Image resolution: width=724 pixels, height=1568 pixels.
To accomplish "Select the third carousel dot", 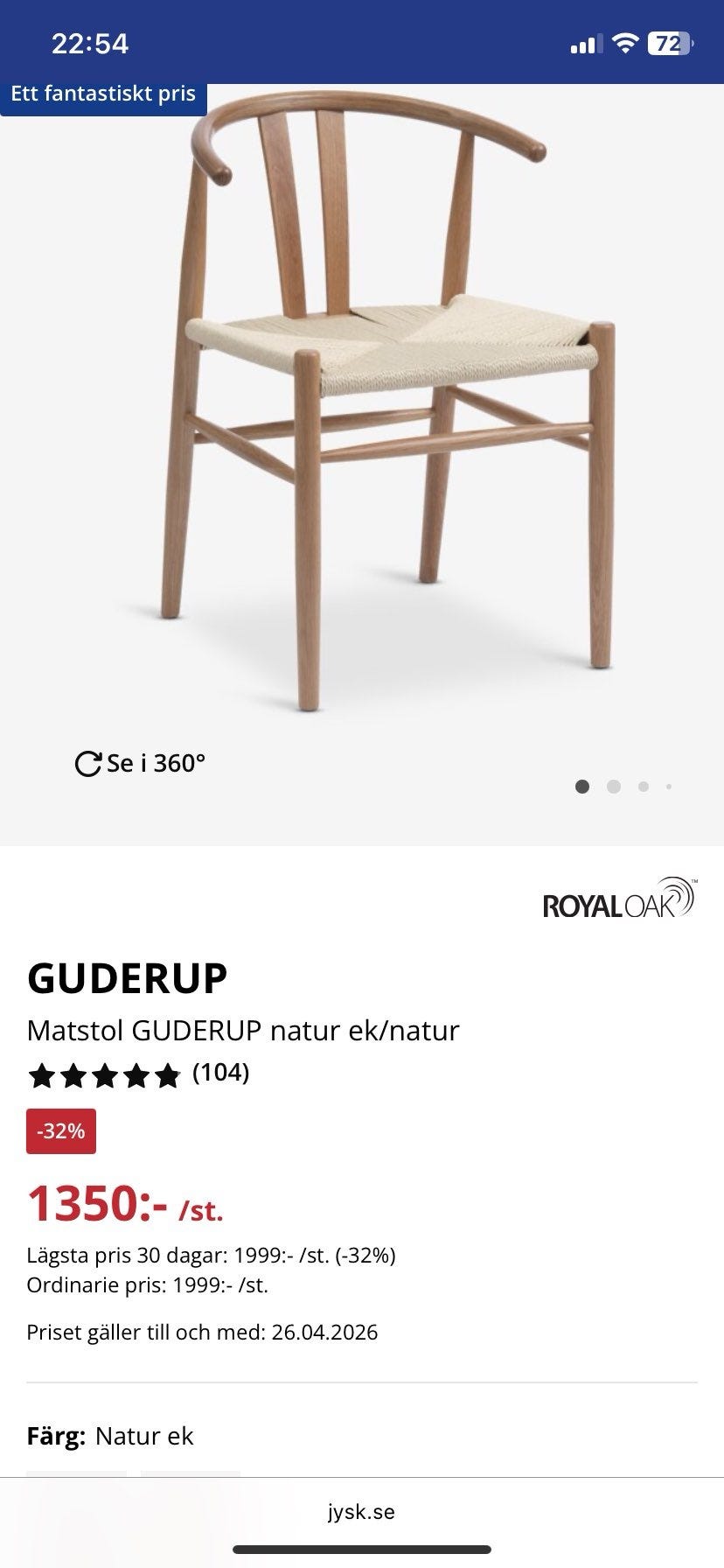I will point(644,787).
